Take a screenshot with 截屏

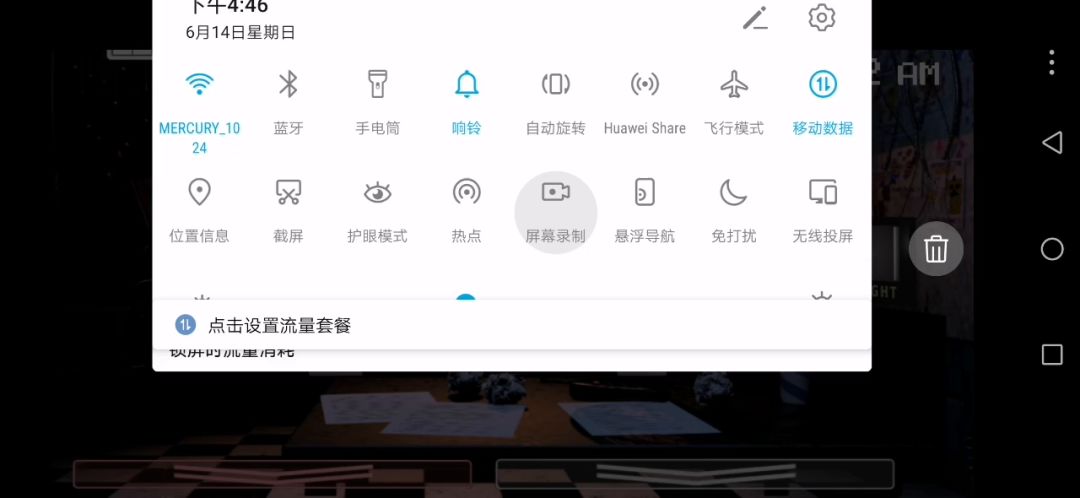click(288, 192)
